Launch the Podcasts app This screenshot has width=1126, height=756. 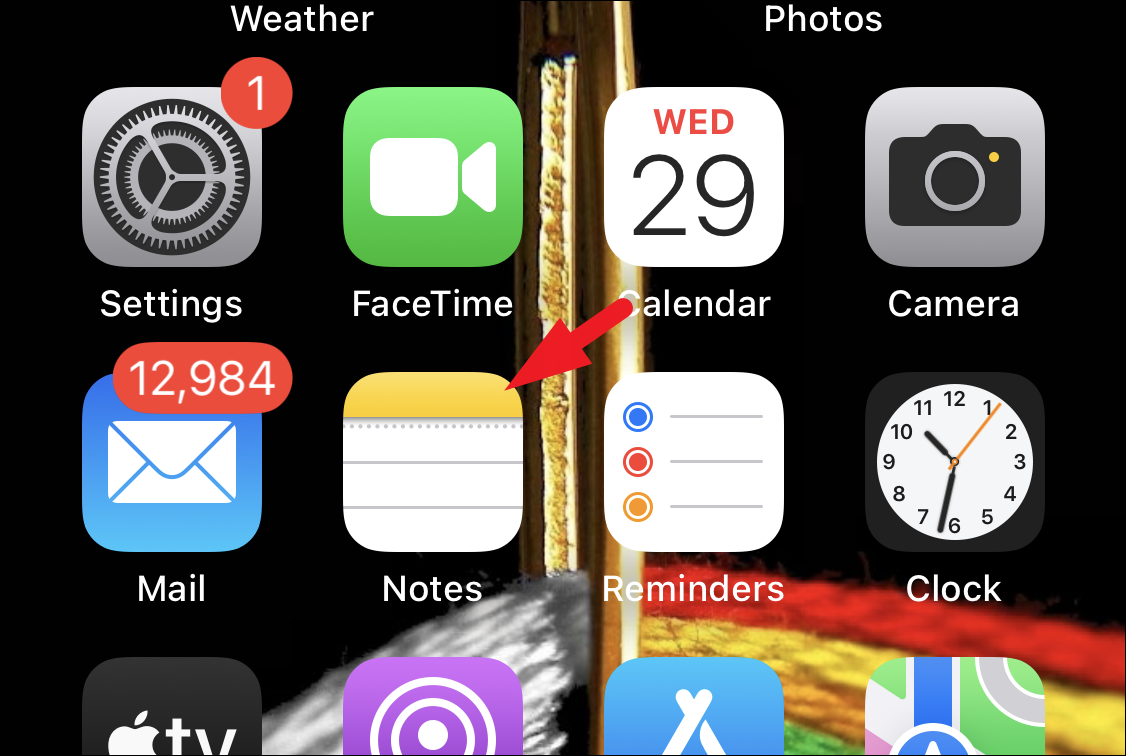click(433, 712)
